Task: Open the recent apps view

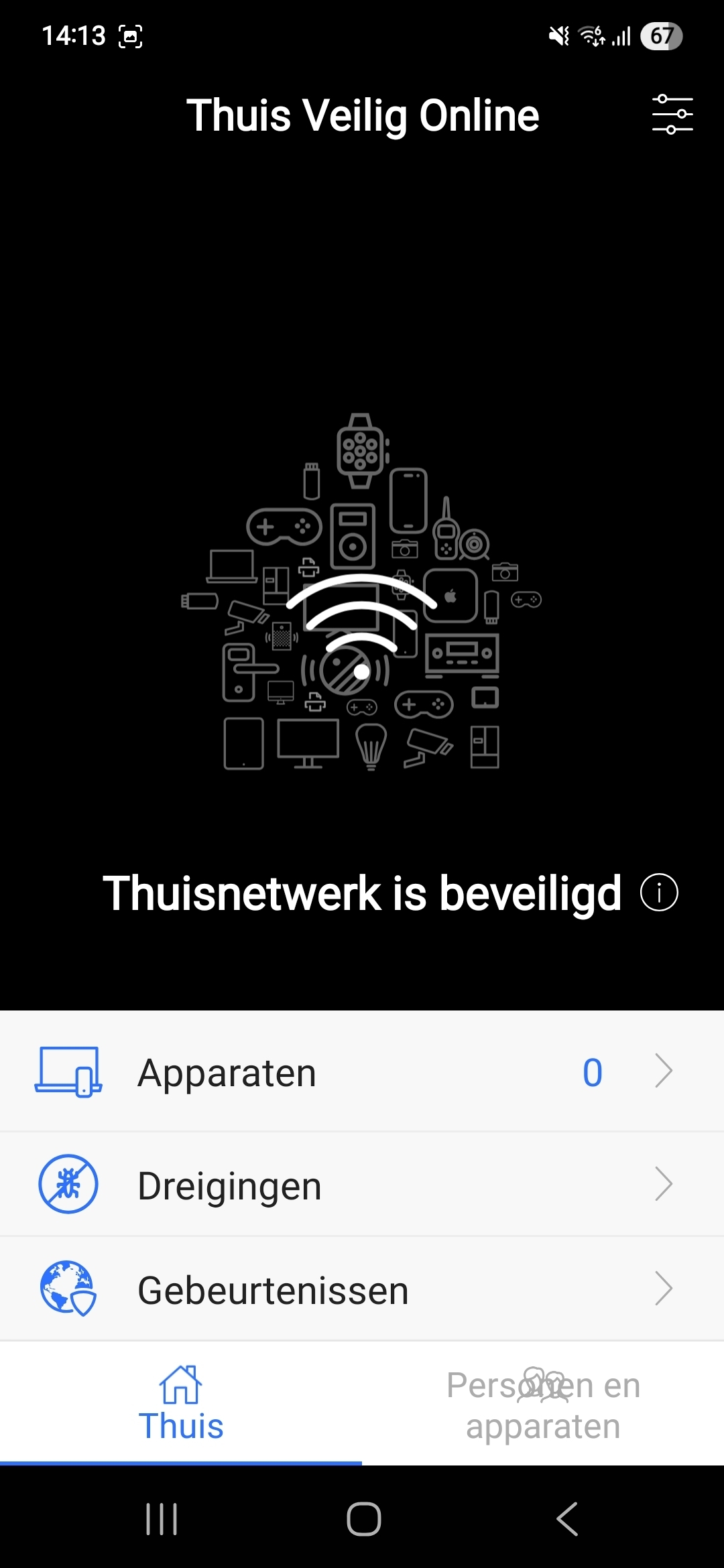Action: [x=162, y=1518]
